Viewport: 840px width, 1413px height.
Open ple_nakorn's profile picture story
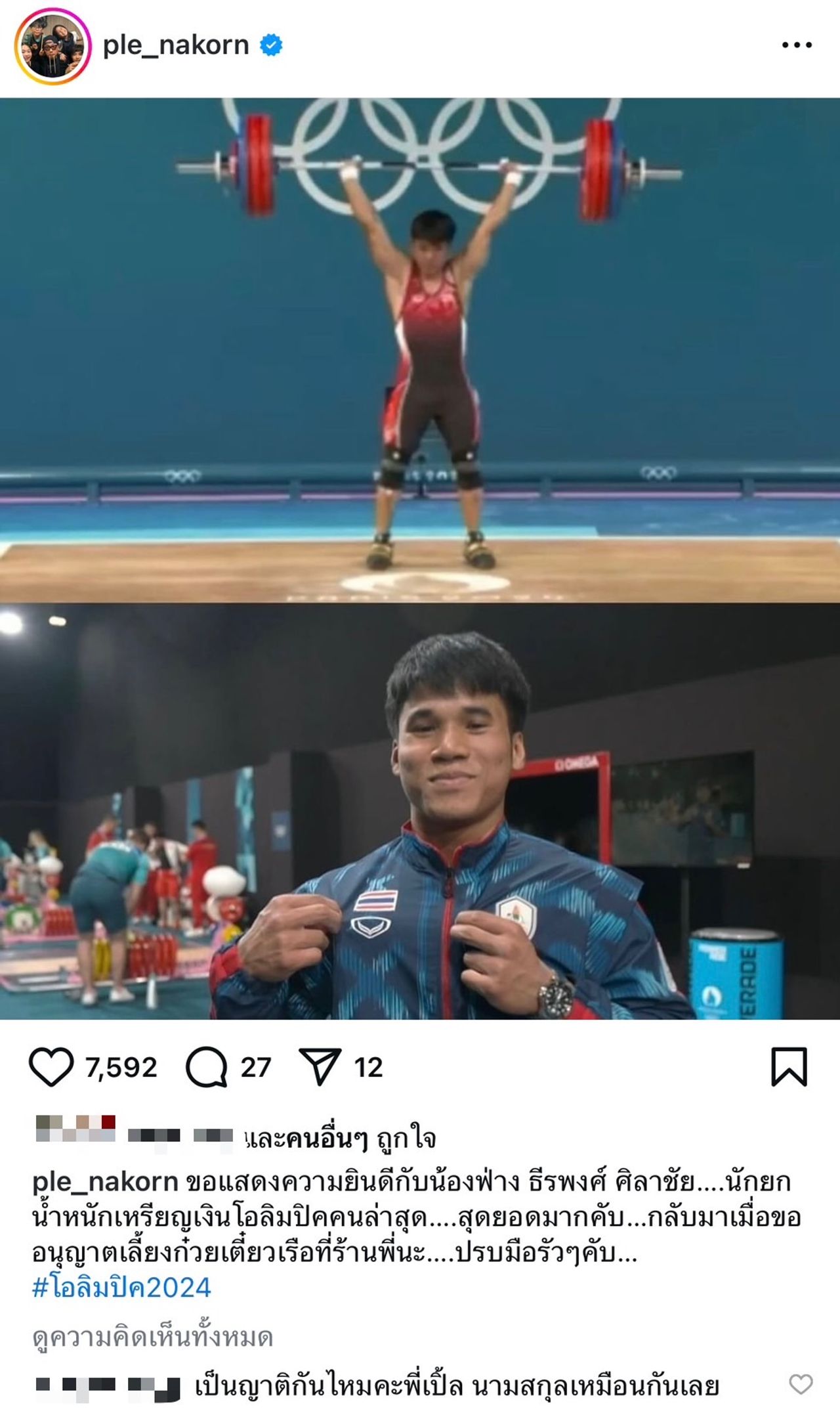tap(52, 47)
